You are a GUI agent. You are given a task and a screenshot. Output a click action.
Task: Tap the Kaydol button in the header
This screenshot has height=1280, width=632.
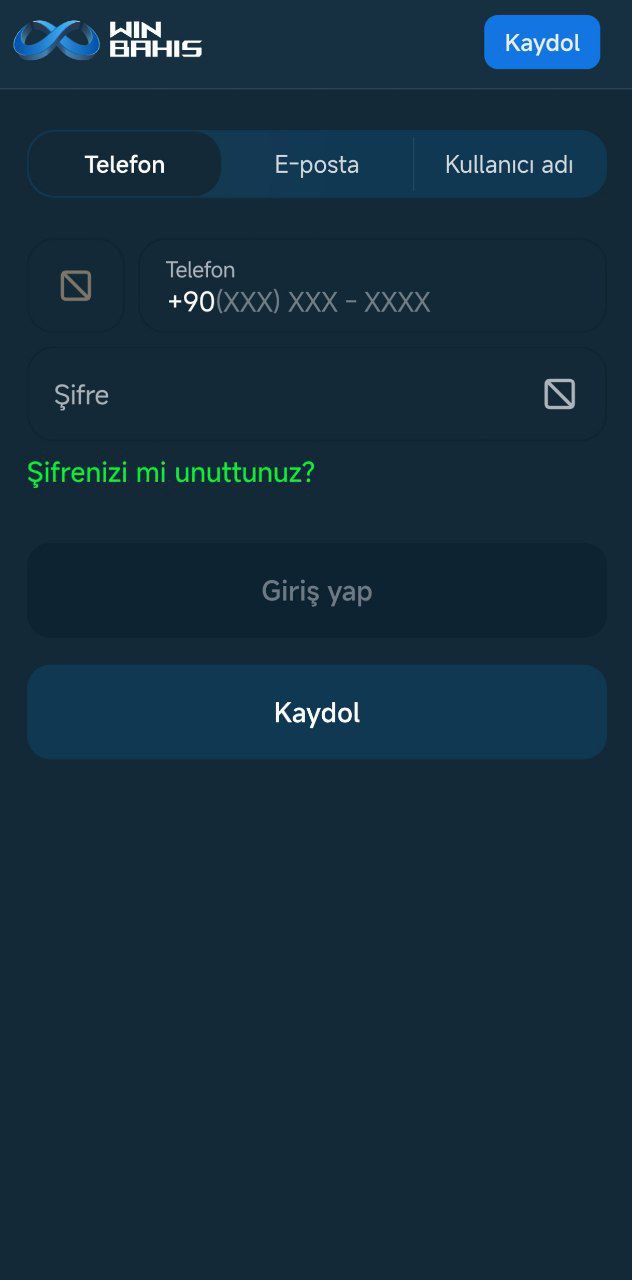(542, 43)
